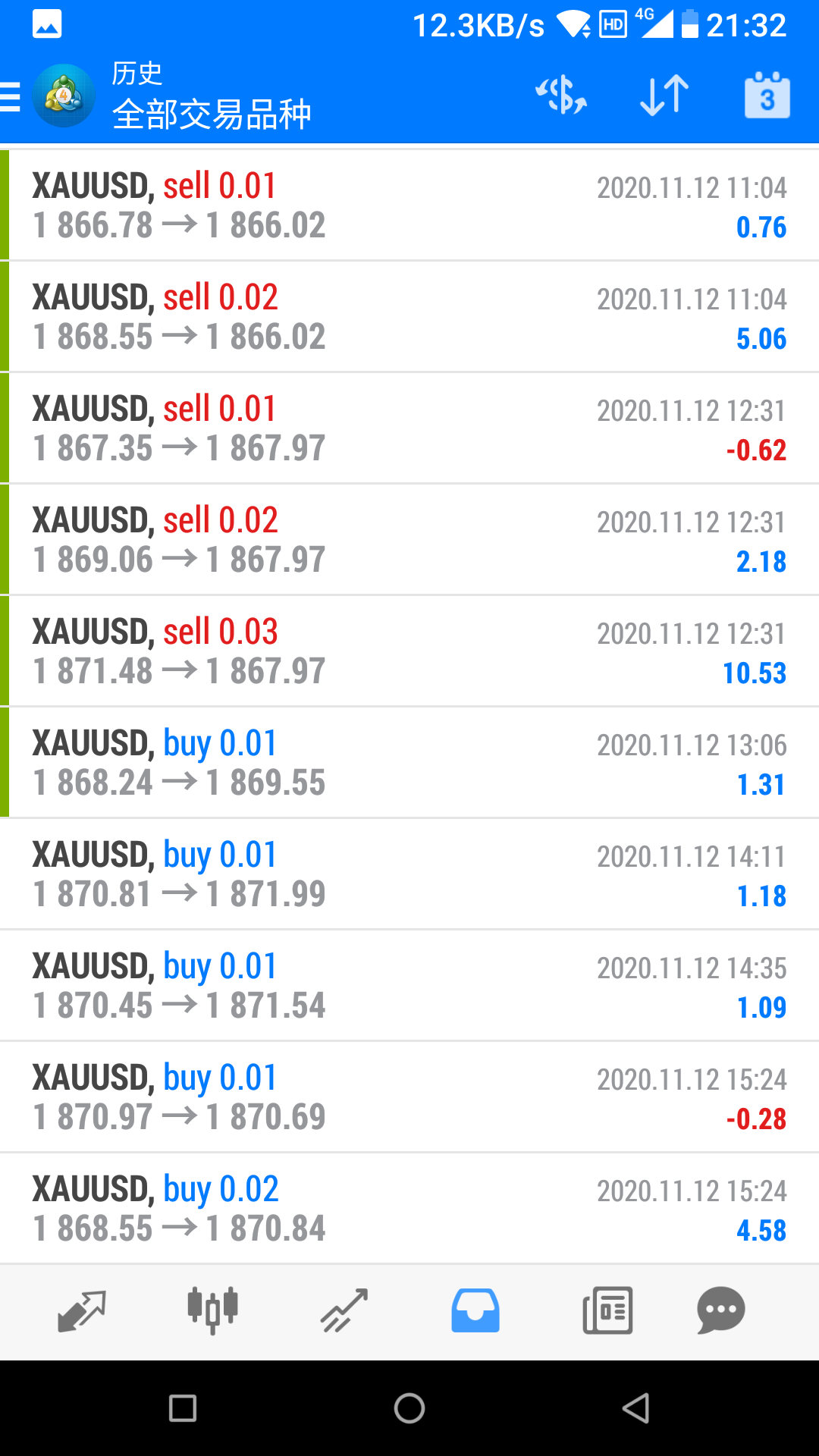Open the hamburger drawer menu
The height and width of the screenshot is (1456, 819).
coord(11,97)
